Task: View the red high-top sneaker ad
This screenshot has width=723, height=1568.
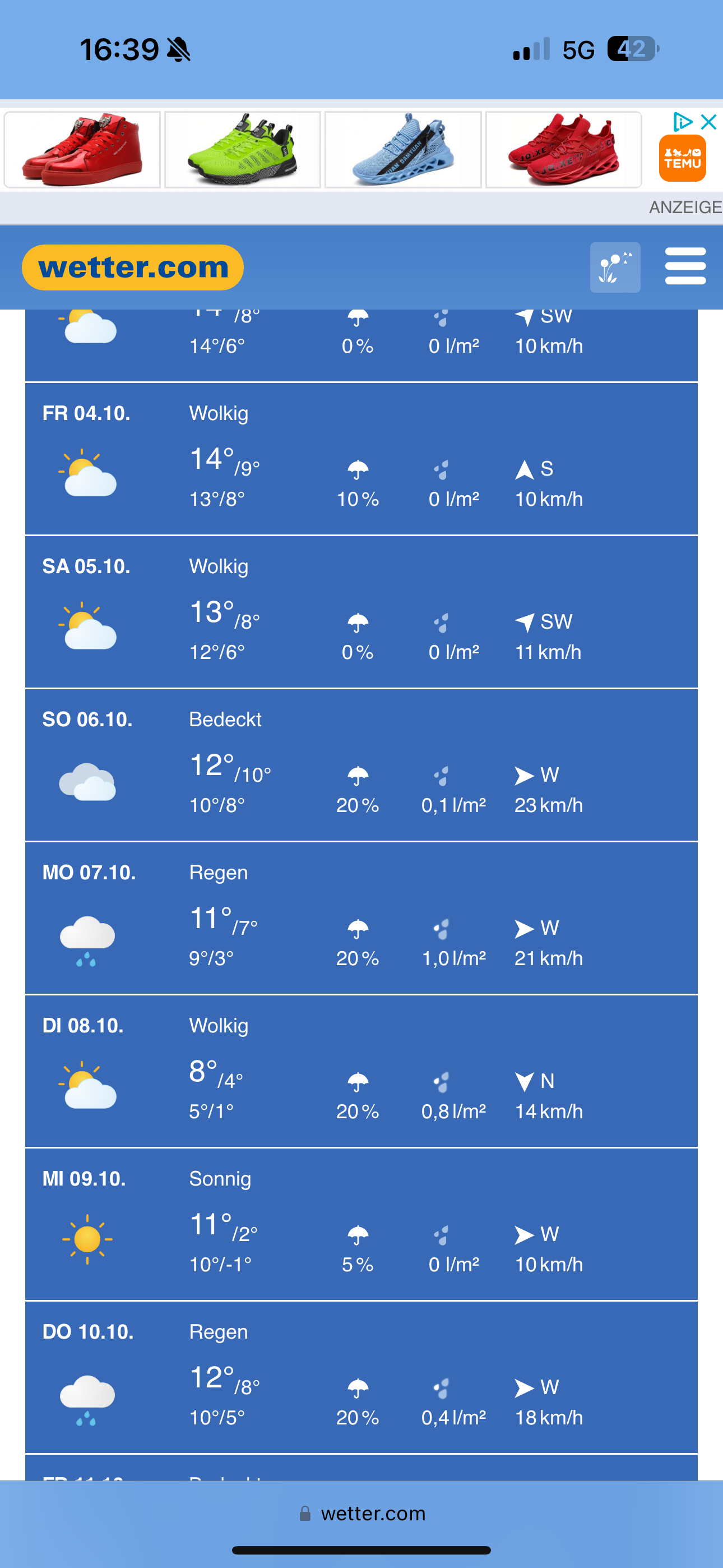Action: coord(82,150)
